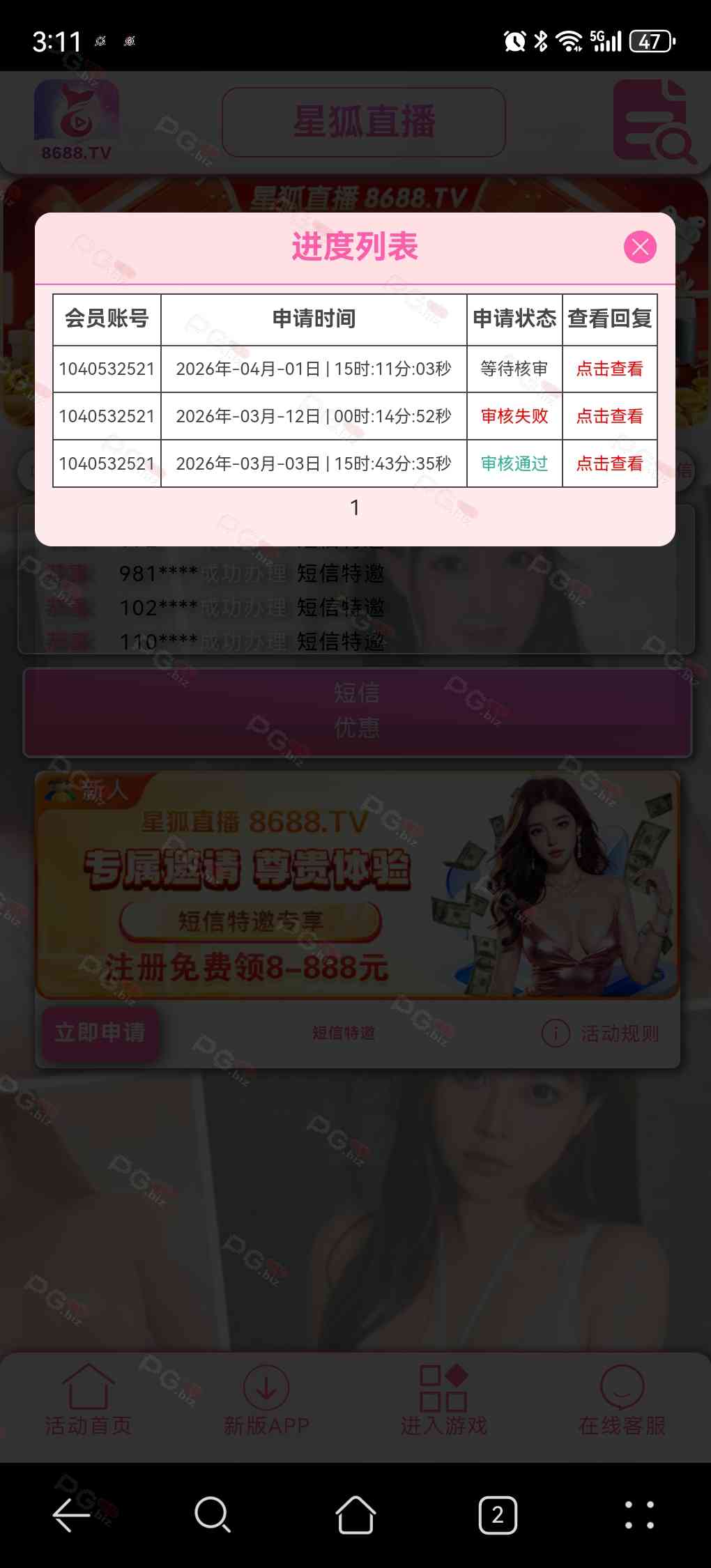Tap 点击查看 for the 审核通过 application
The height and width of the screenshot is (1568, 711).
click(x=609, y=463)
